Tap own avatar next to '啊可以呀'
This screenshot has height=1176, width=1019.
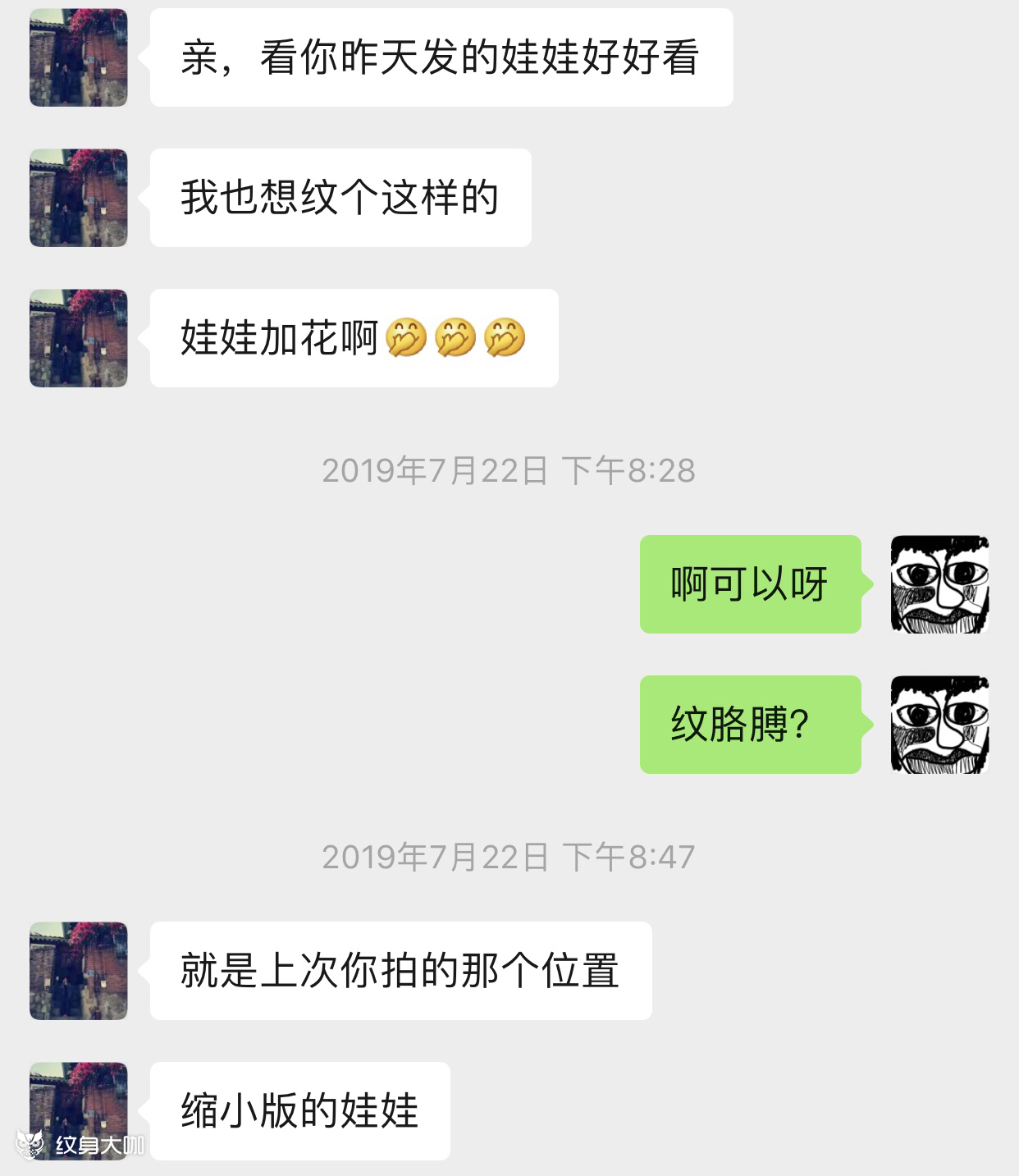click(939, 584)
